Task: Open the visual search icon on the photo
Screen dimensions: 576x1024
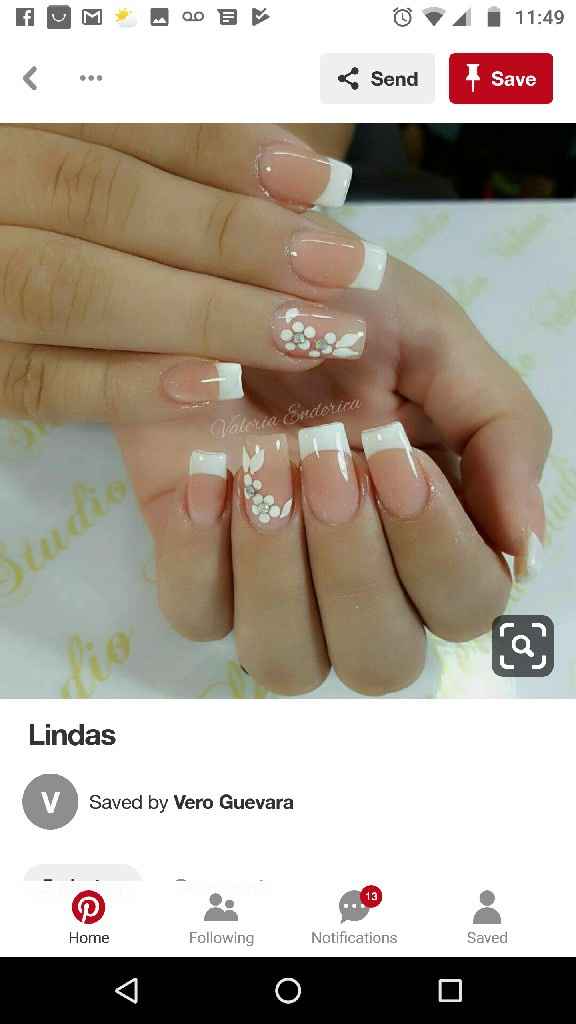Action: 522,646
